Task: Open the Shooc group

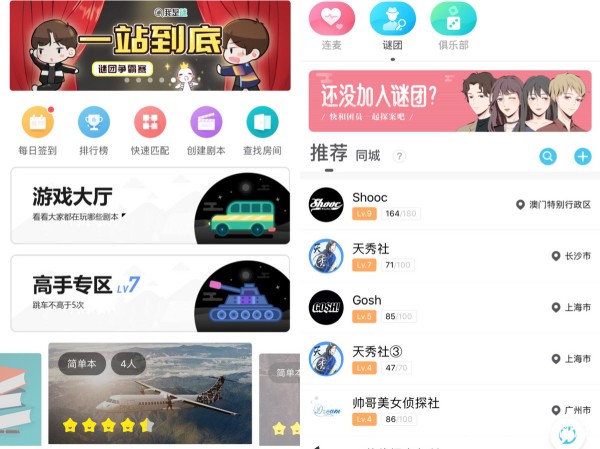Action: [449, 204]
